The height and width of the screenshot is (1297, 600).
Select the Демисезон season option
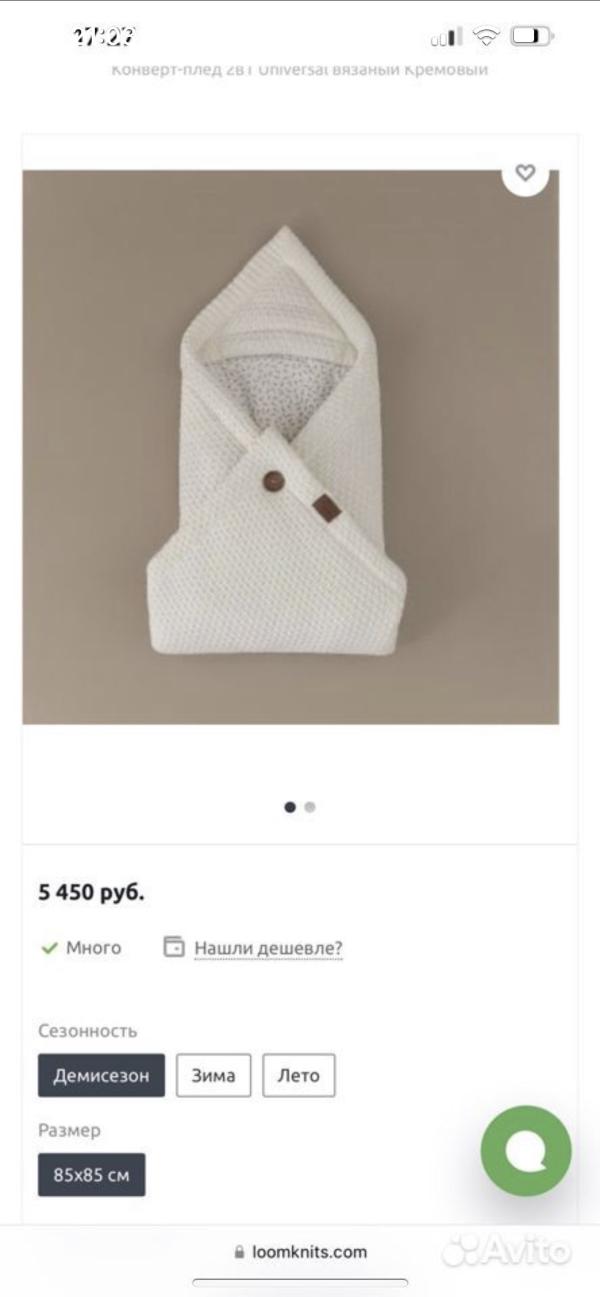tap(101, 1075)
